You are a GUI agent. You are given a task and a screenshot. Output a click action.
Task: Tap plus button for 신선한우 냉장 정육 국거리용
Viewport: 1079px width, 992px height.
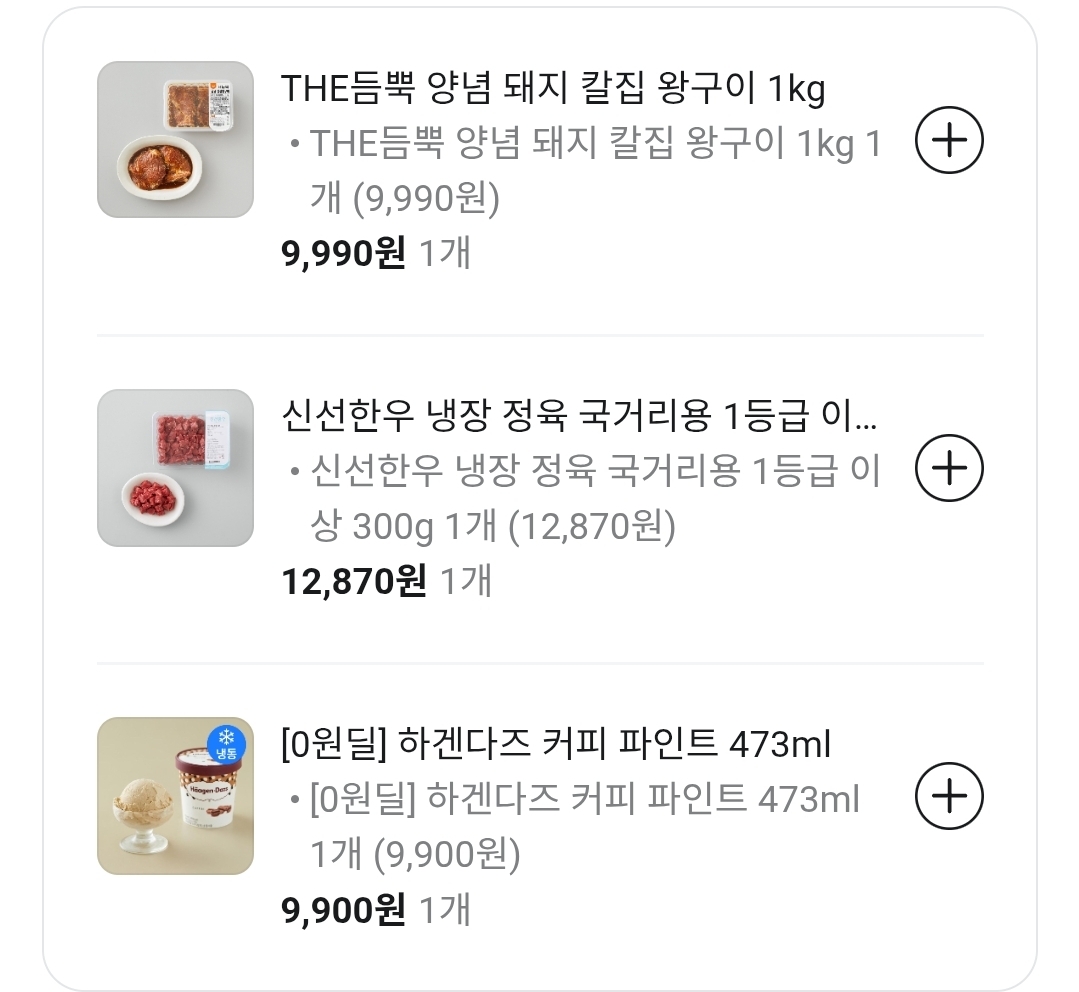pyautogui.click(x=949, y=468)
